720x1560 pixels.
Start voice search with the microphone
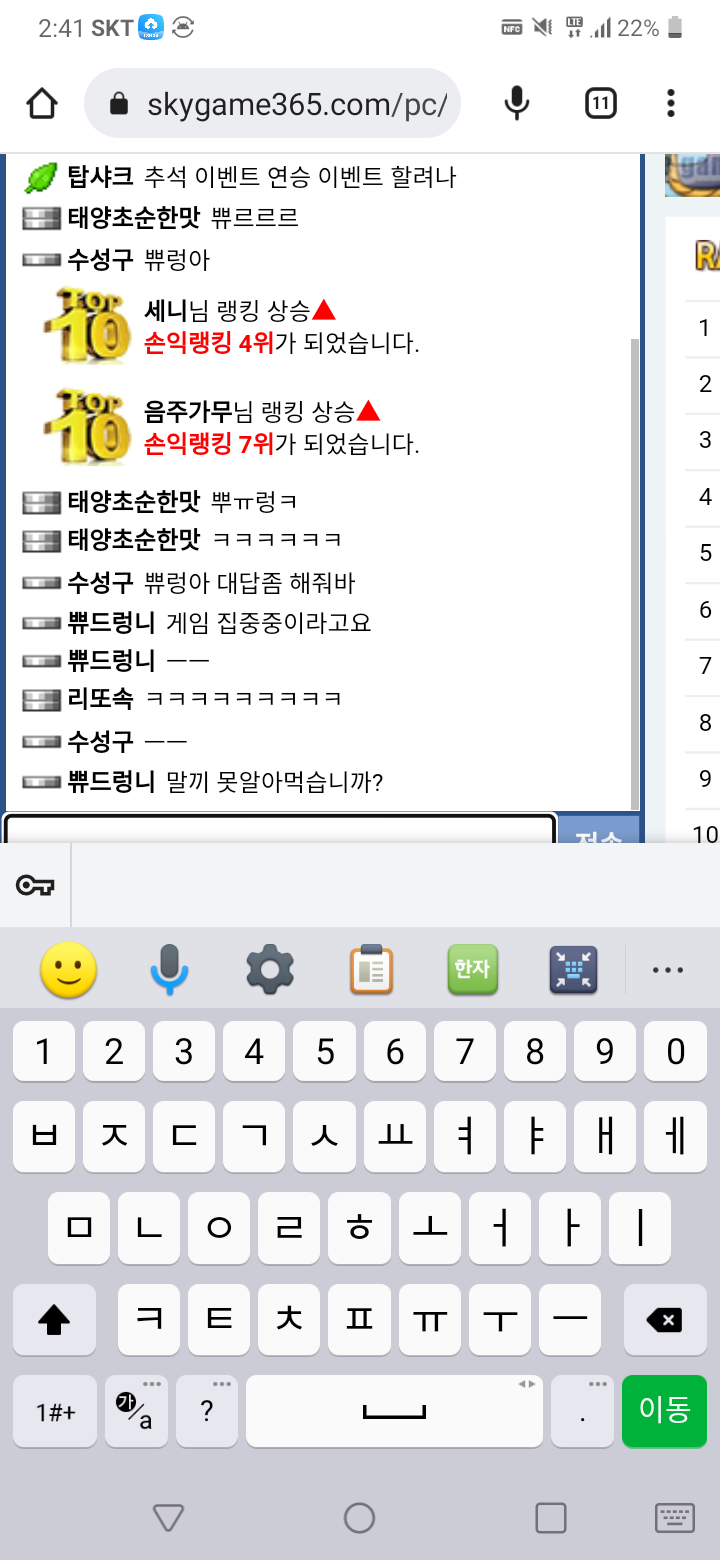(516, 103)
